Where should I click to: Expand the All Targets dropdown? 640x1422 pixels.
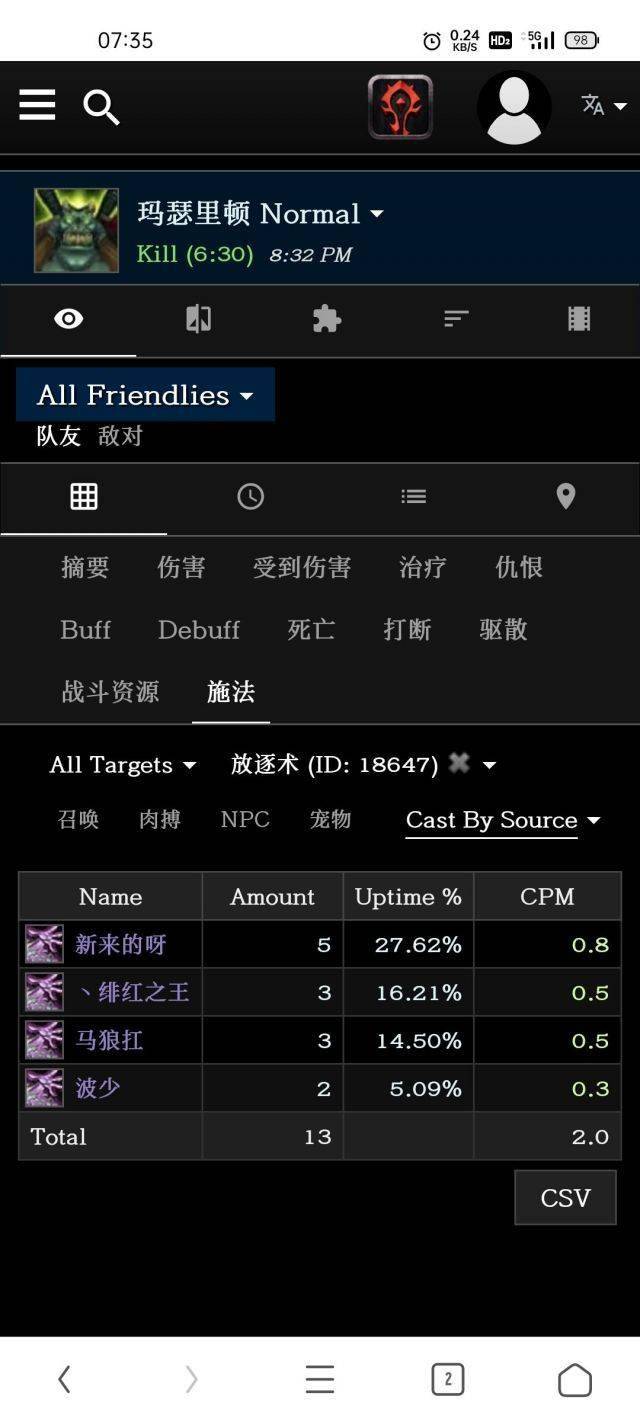pyautogui.click(x=123, y=765)
